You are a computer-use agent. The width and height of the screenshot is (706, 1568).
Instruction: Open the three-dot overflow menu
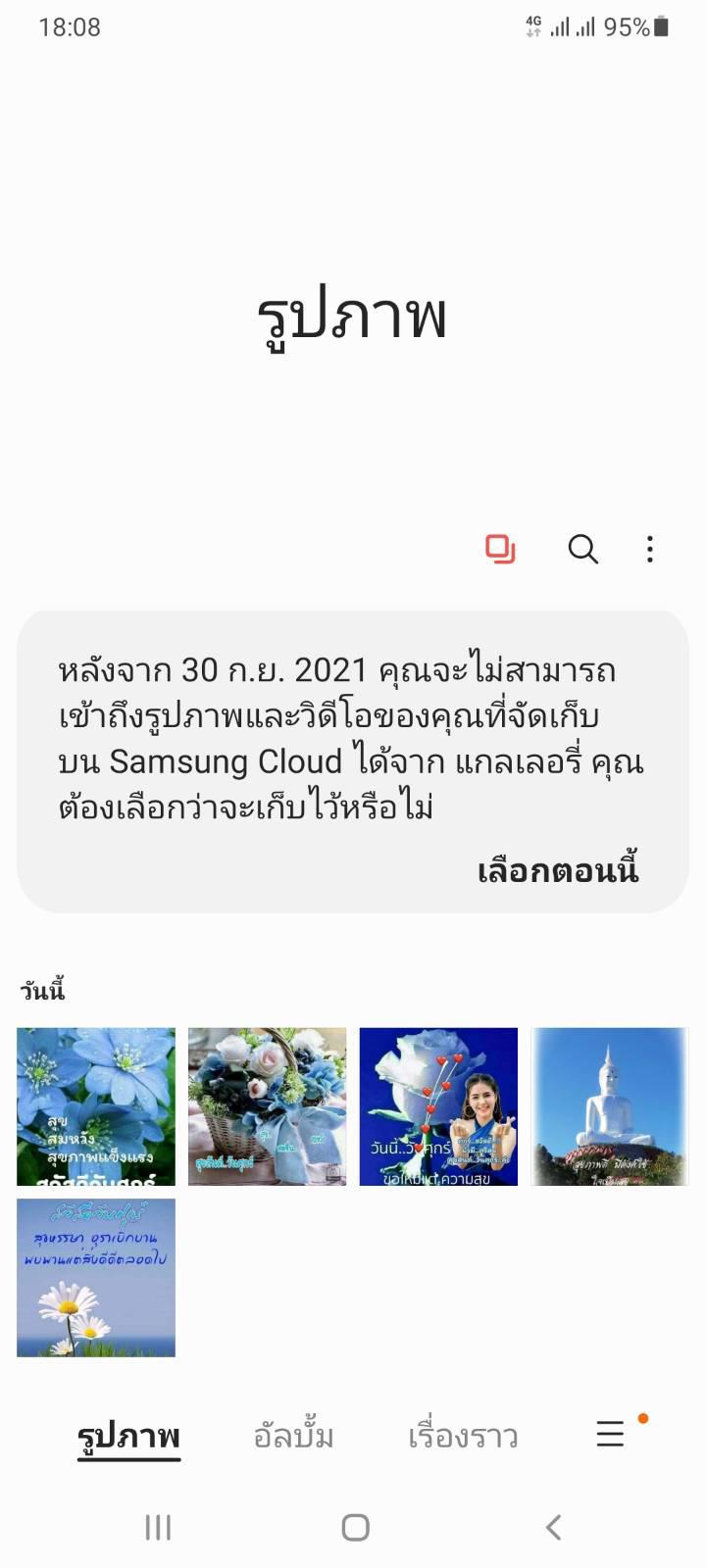[649, 549]
